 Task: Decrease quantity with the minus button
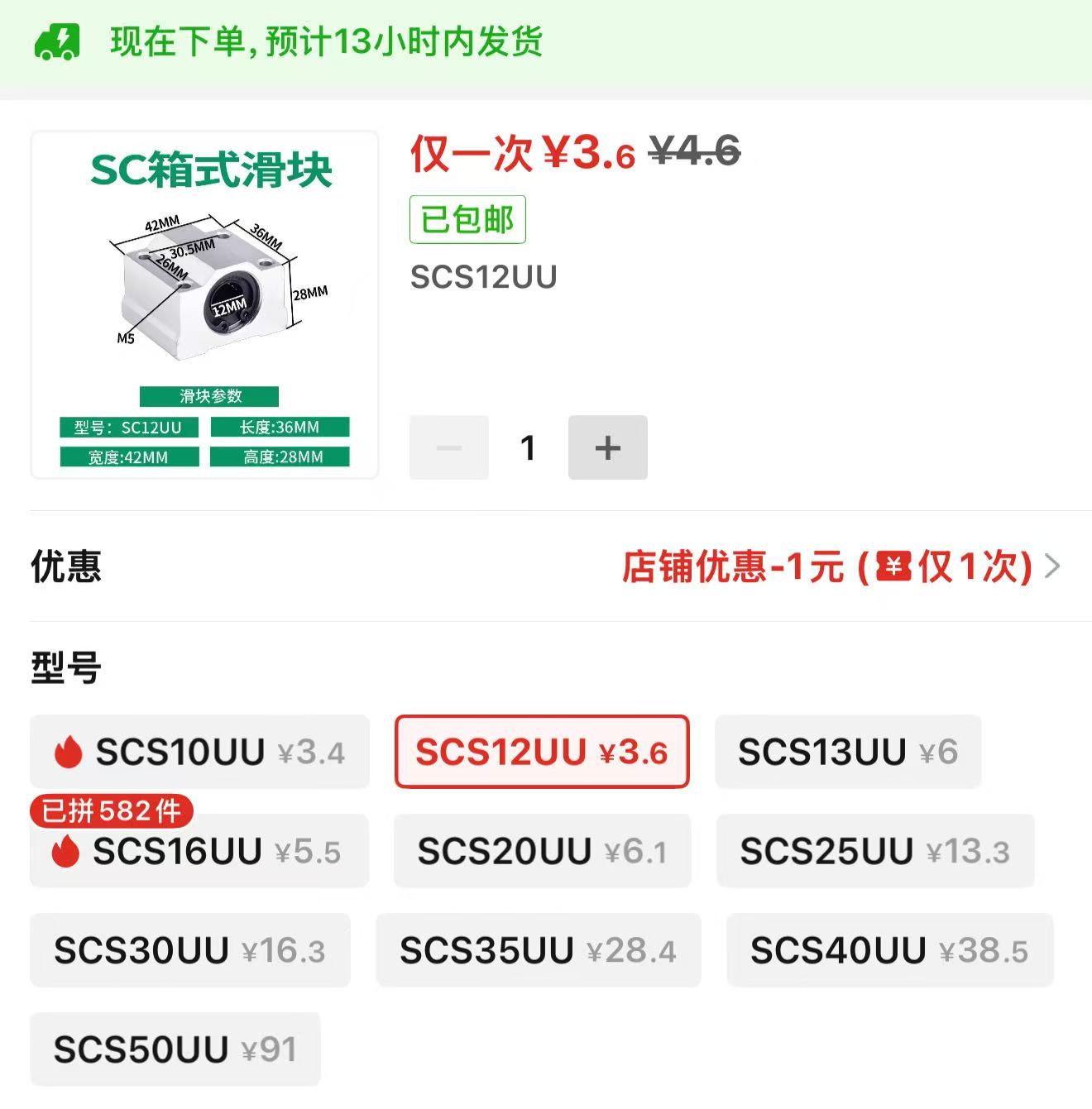[x=449, y=447]
